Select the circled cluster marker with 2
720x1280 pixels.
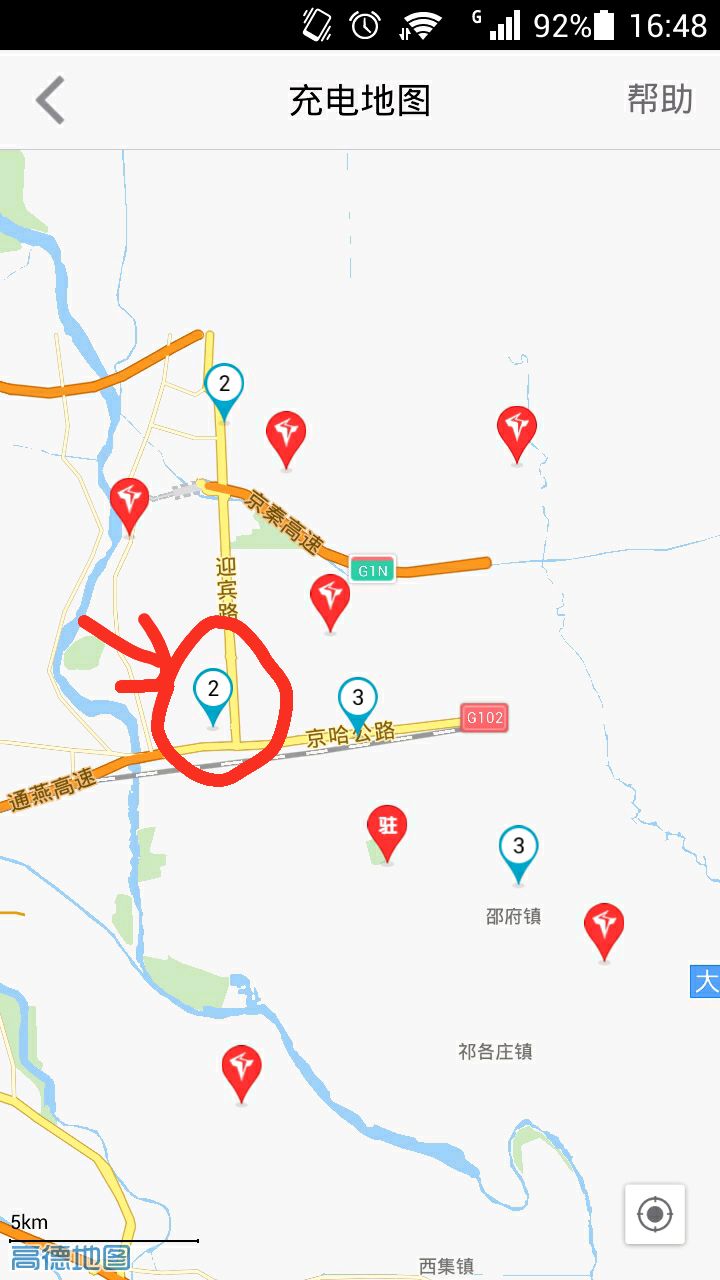[x=213, y=691]
